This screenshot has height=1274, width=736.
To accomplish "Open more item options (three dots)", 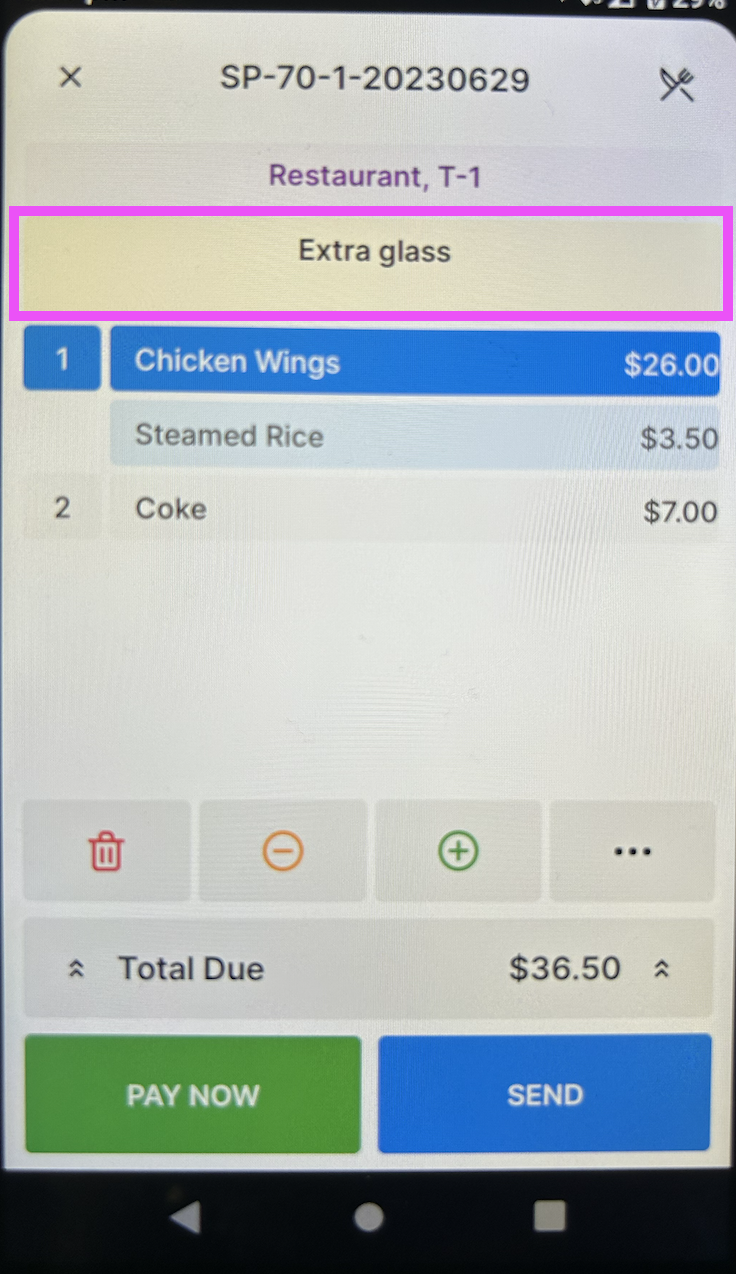I will tap(632, 852).
